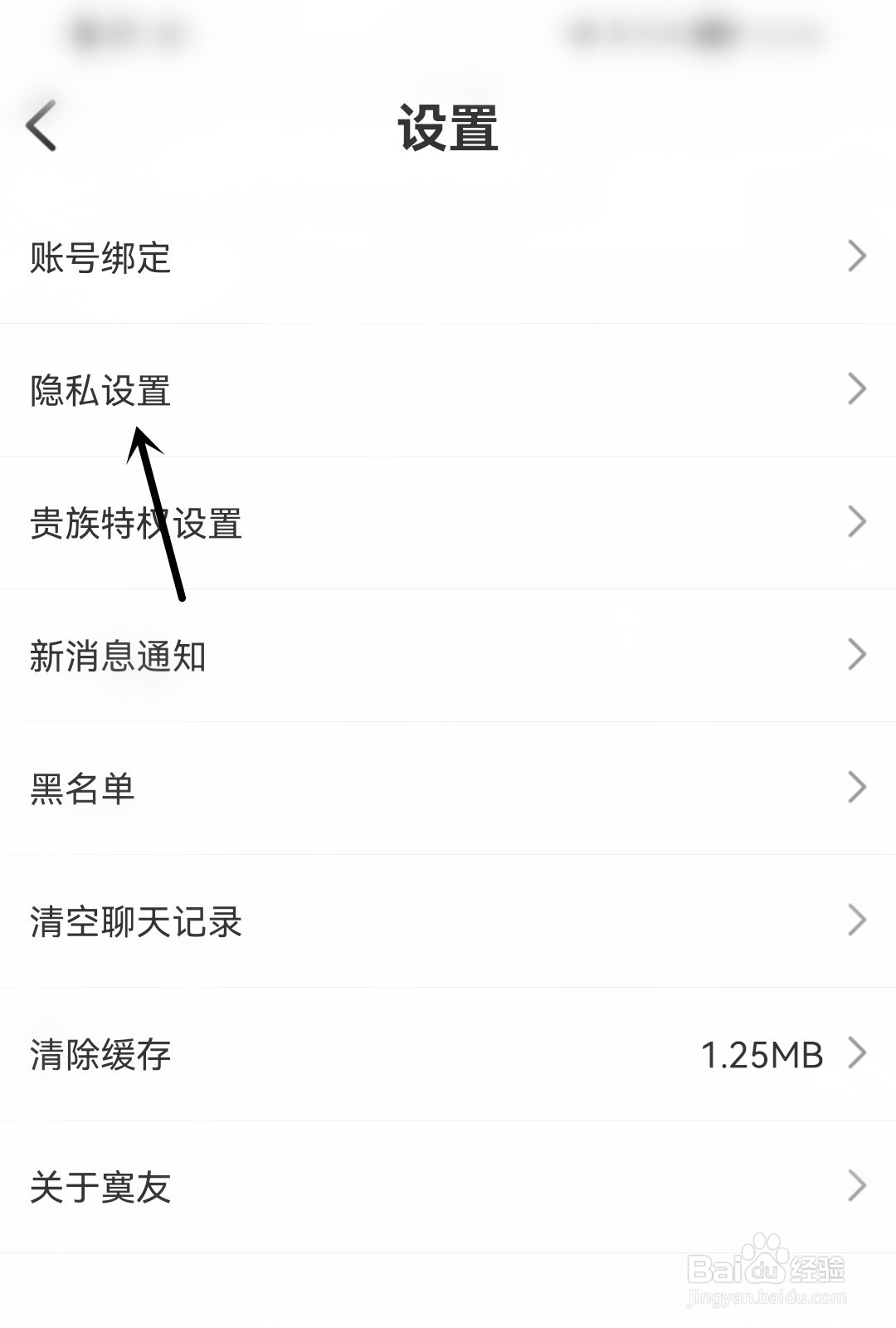
Task: Tap the chevron beside 隐私设置
Action: point(858,388)
